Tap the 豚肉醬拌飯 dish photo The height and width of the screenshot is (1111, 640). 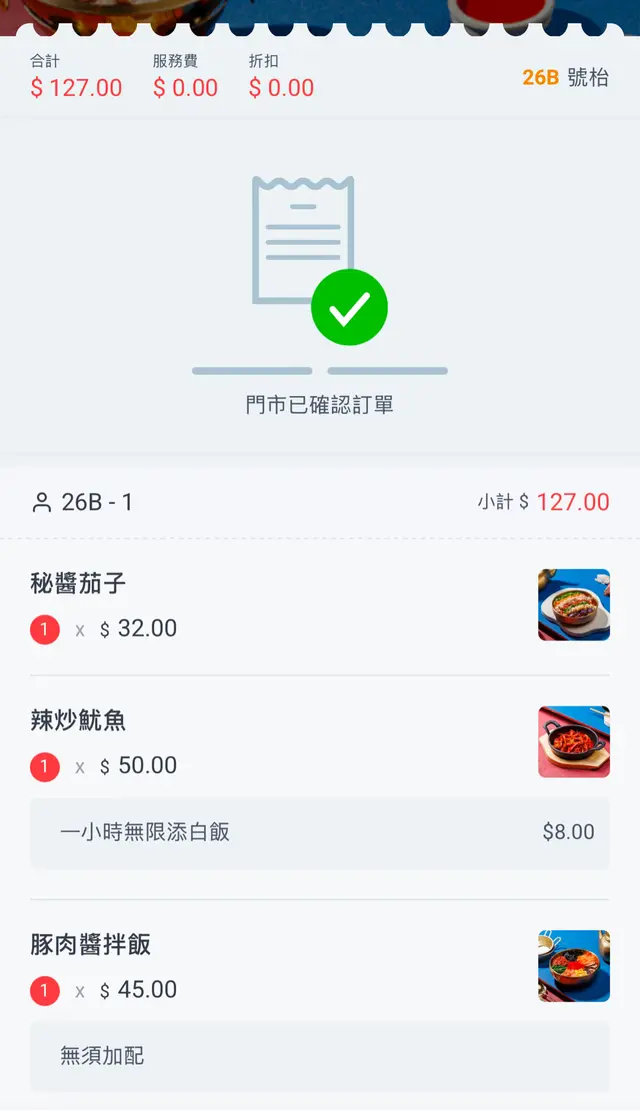tap(574, 966)
